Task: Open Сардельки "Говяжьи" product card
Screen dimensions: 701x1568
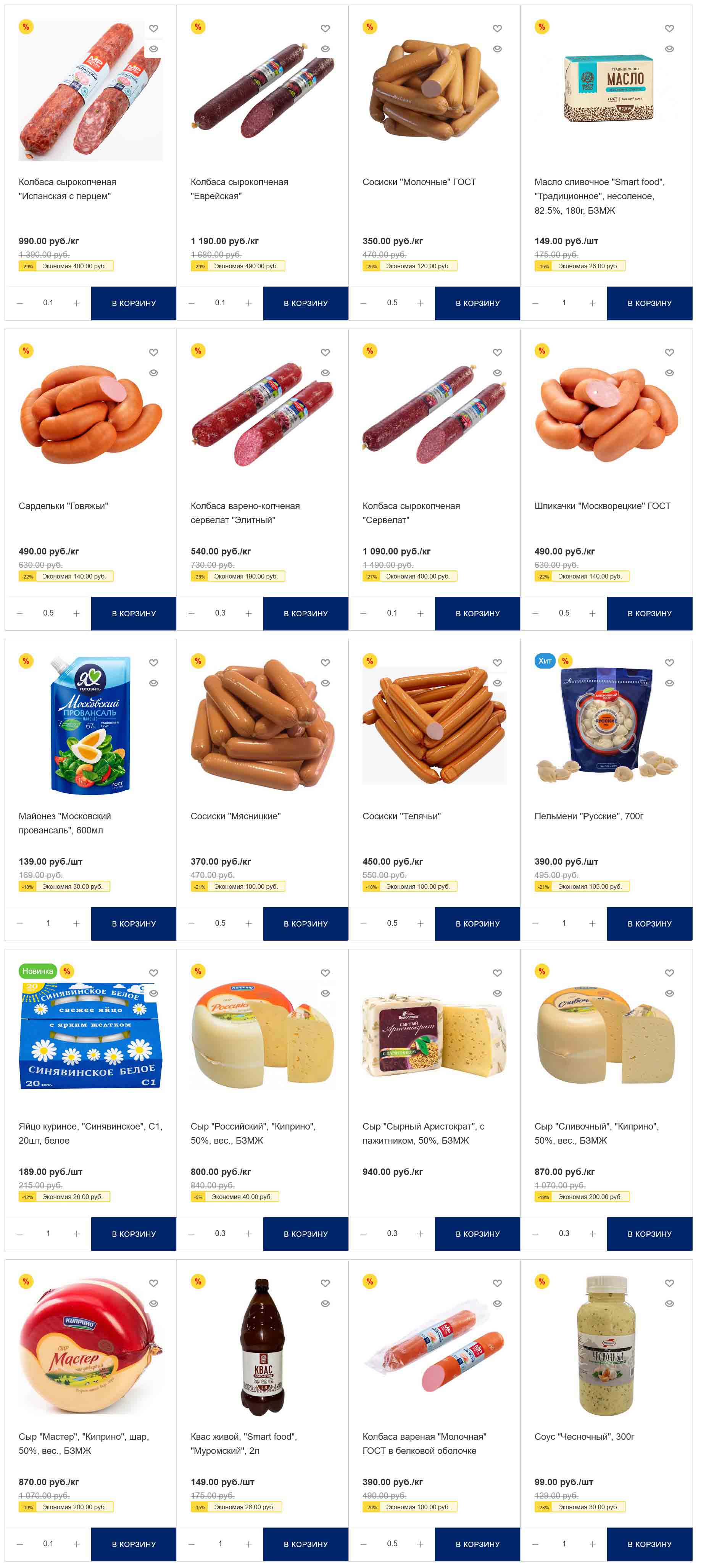Action: coord(63,506)
